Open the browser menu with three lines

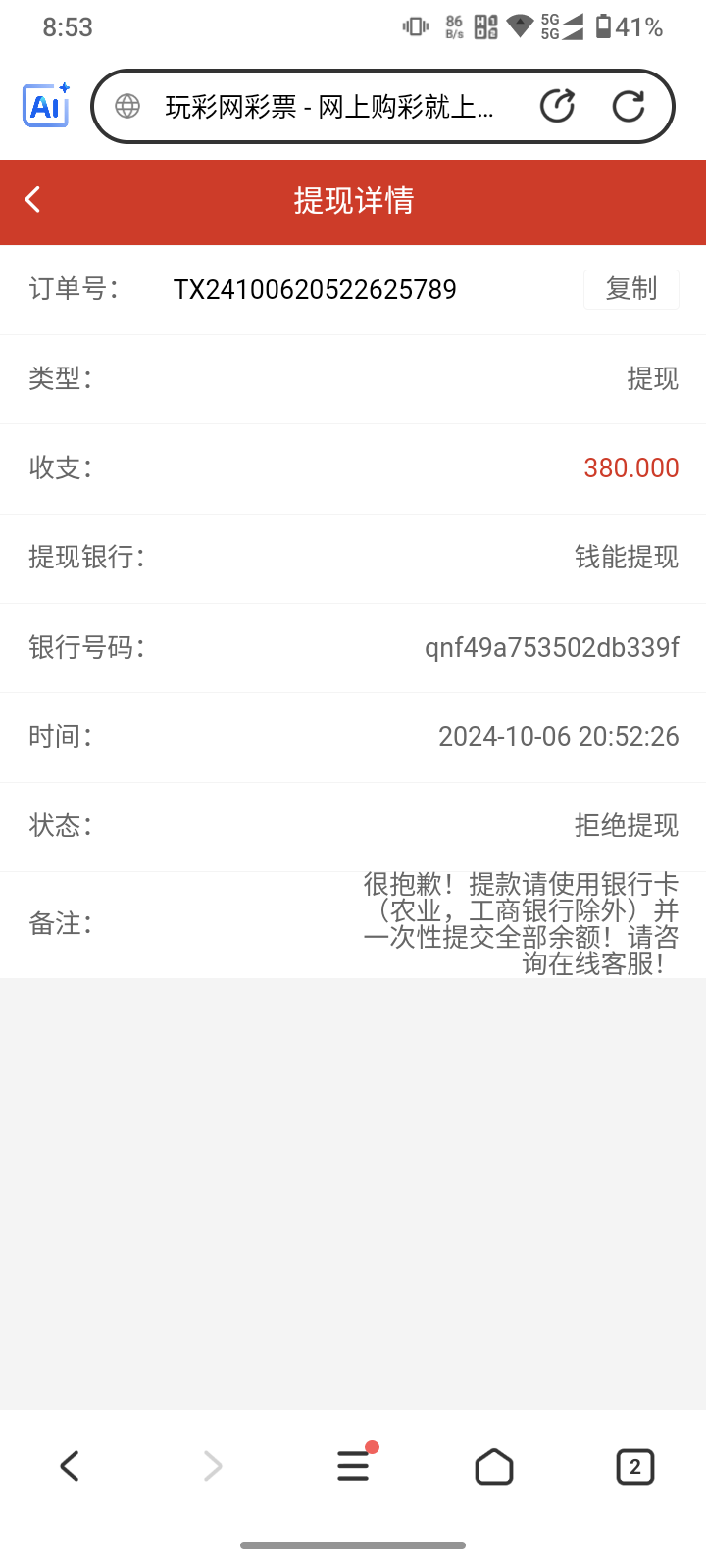(x=354, y=1465)
